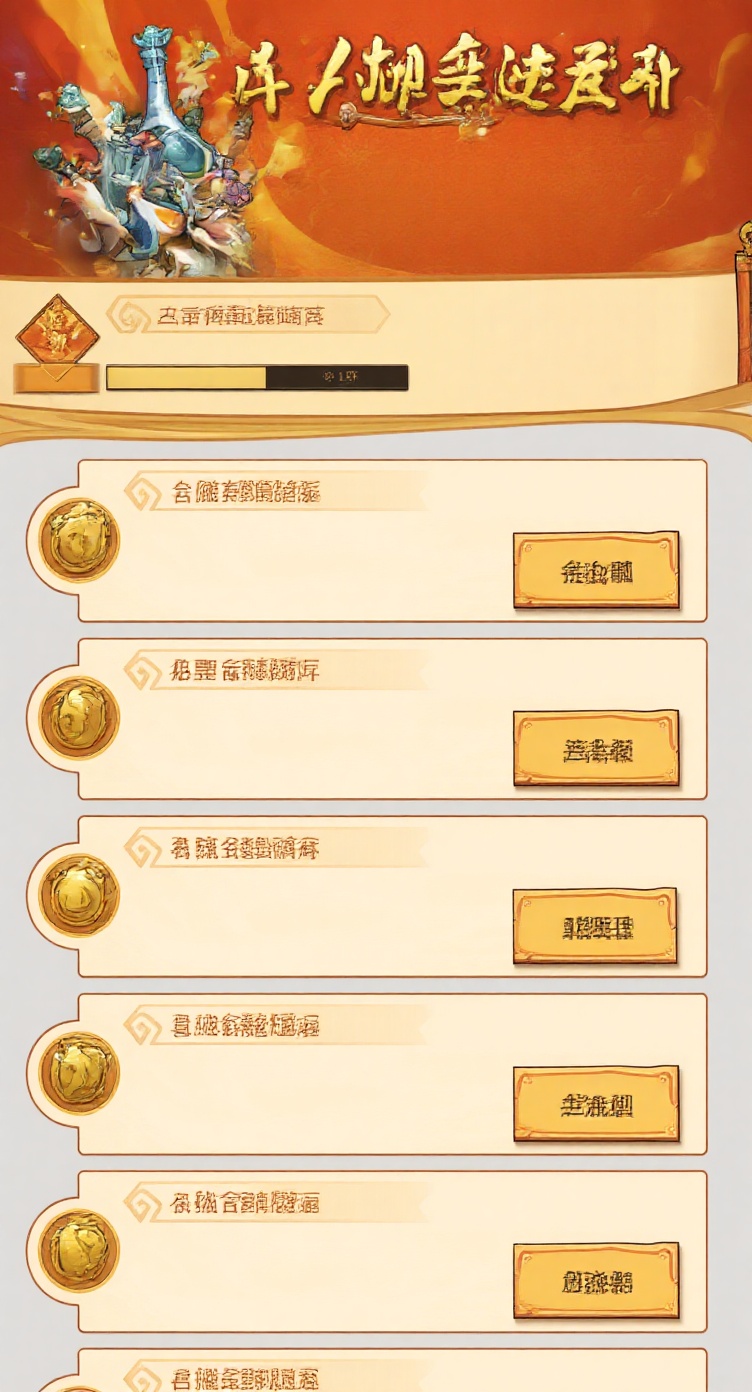The height and width of the screenshot is (1392, 752).
Task: Tap the gold button in the first task row
Action: coord(596,570)
